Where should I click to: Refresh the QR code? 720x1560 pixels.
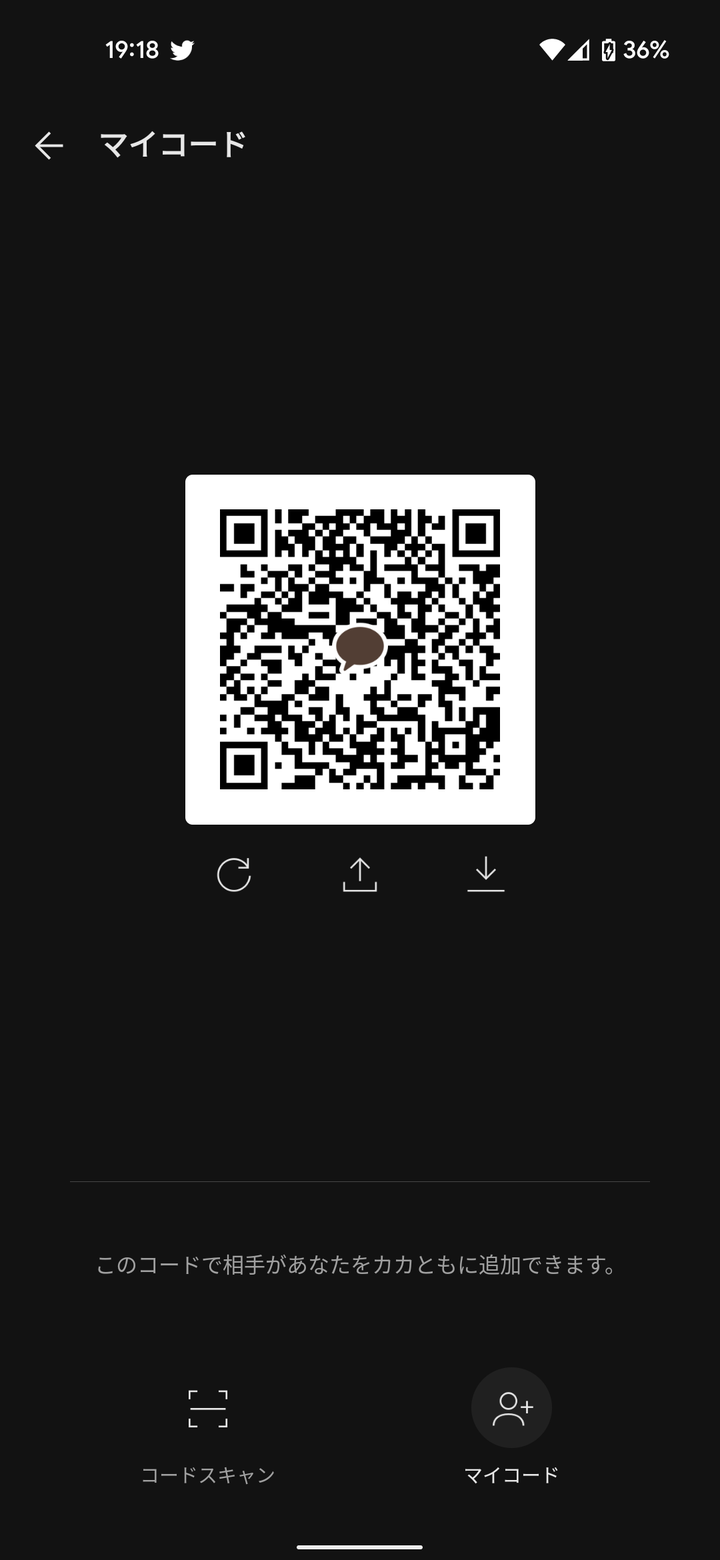(x=234, y=875)
